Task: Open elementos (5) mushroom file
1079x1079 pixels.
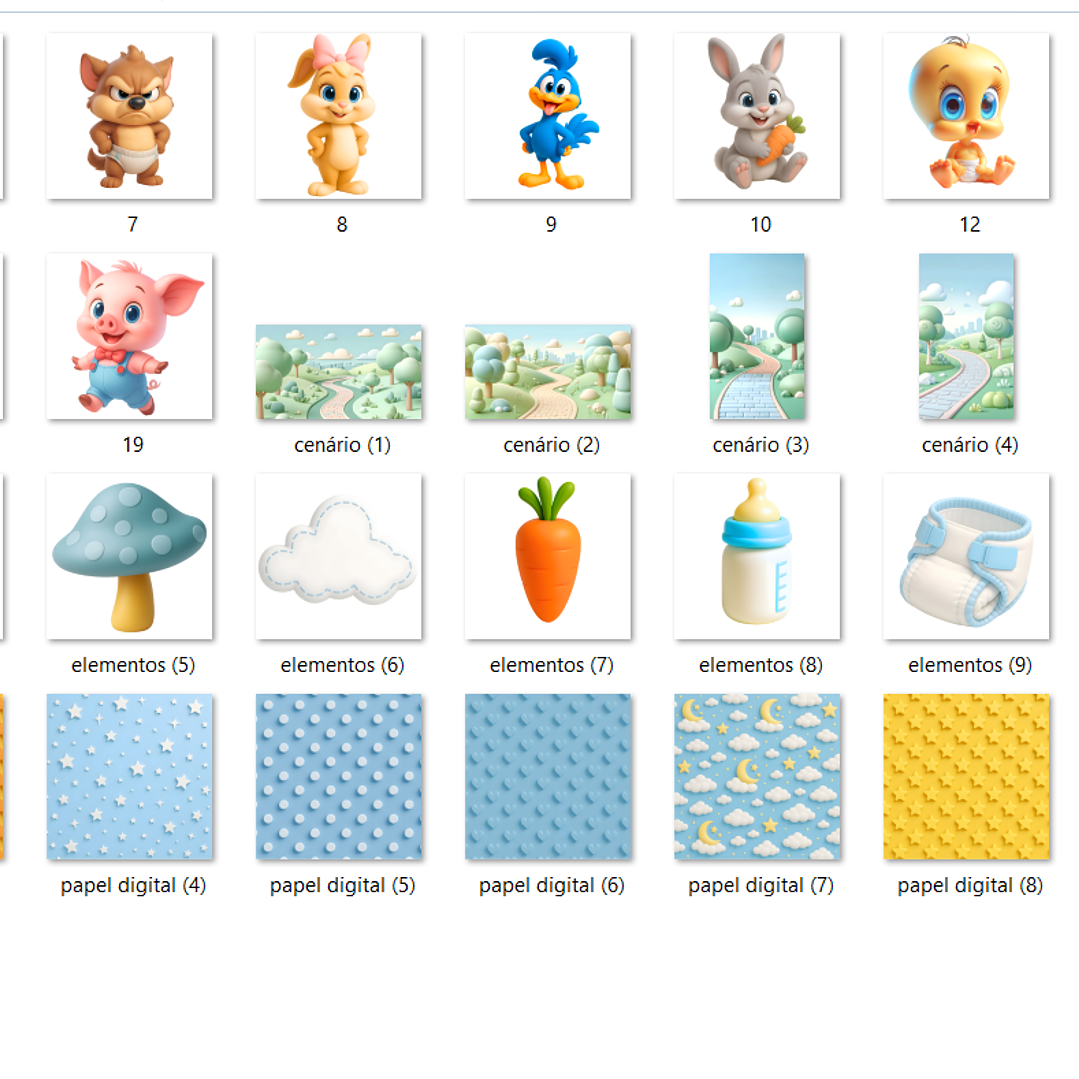Action: coord(129,557)
